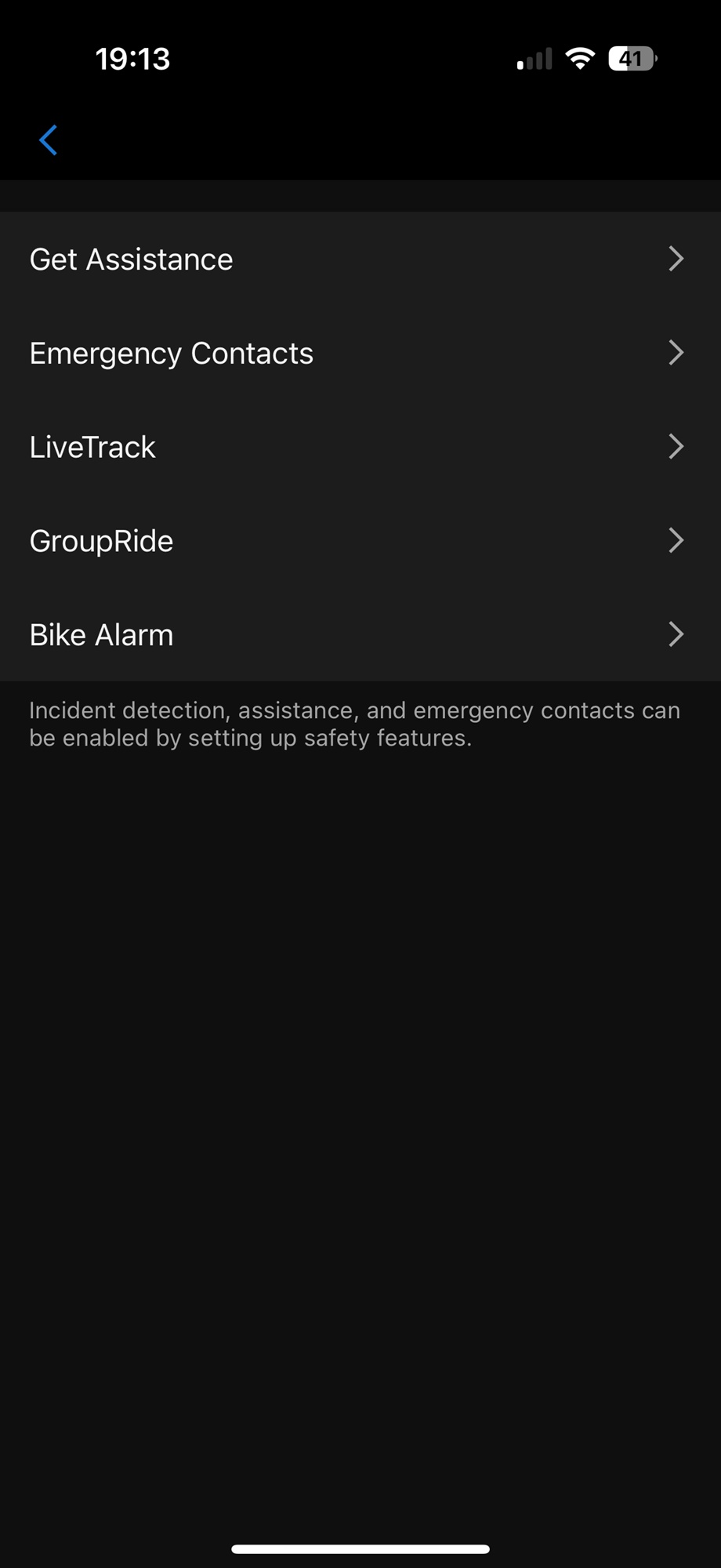This screenshot has height=1568, width=721.
Task: Select the LiveTrack option
Action: (x=360, y=447)
